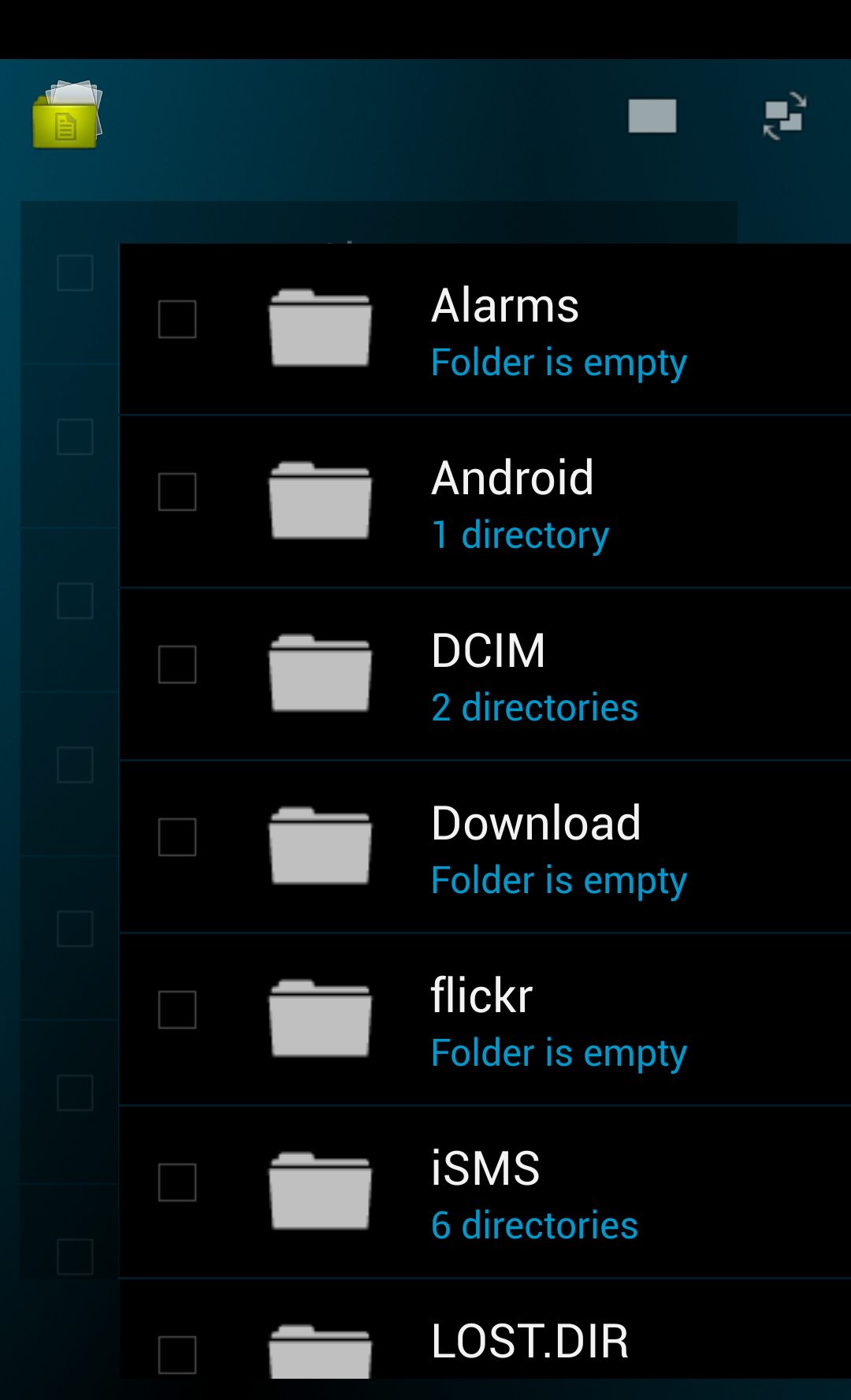Viewport: 851px width, 1400px height.
Task: Open the iSMS folder
Action: point(485,1192)
